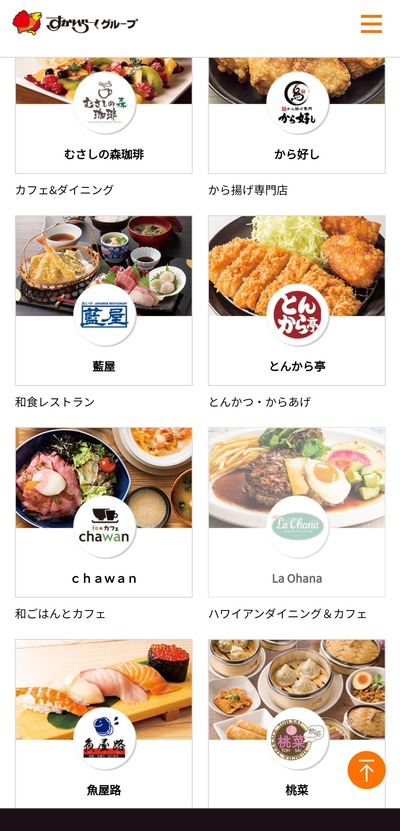View the とんから亭 brand card
The height and width of the screenshot is (831, 400).
tap(297, 300)
